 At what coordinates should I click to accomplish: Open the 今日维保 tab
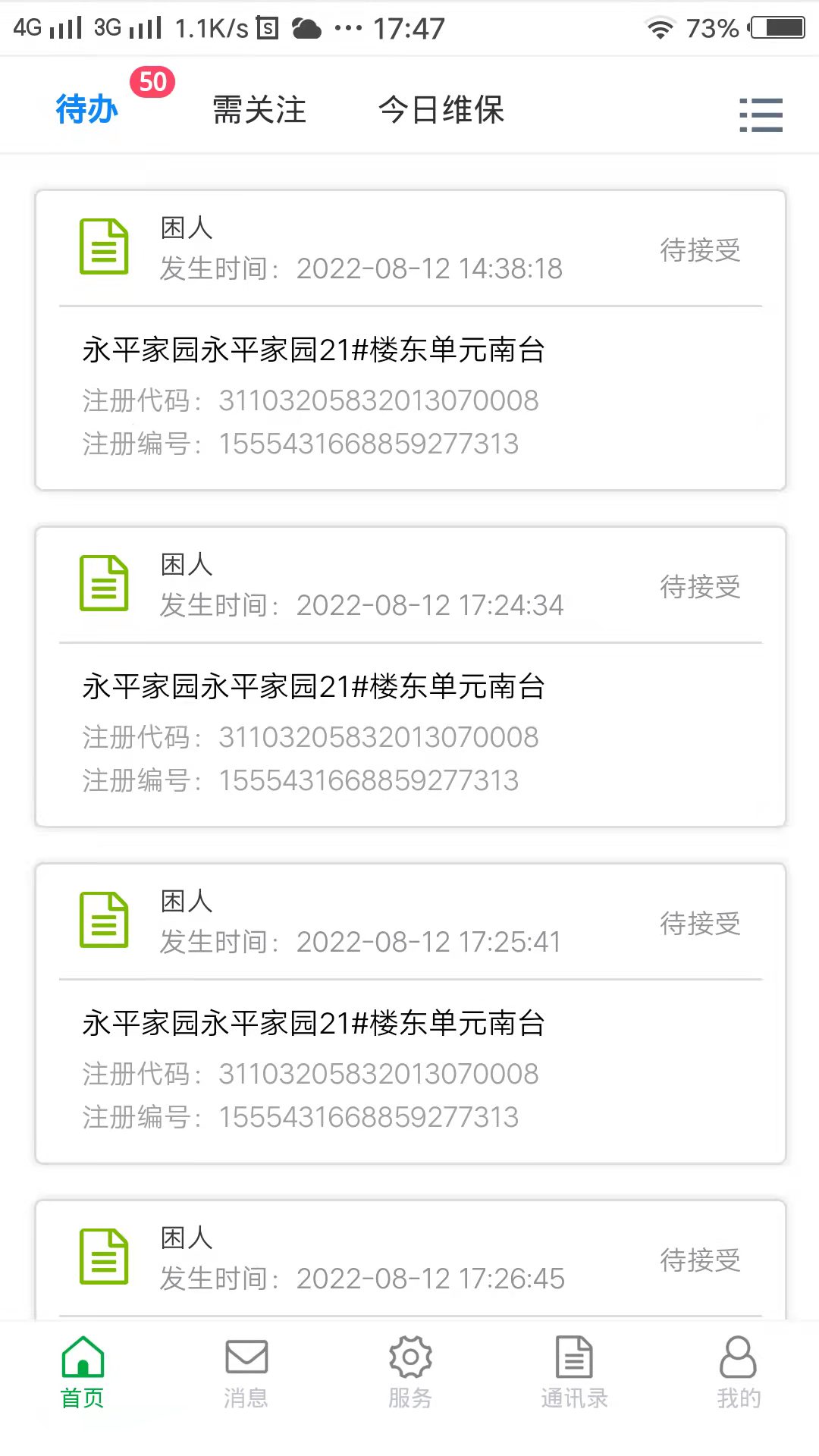(441, 109)
